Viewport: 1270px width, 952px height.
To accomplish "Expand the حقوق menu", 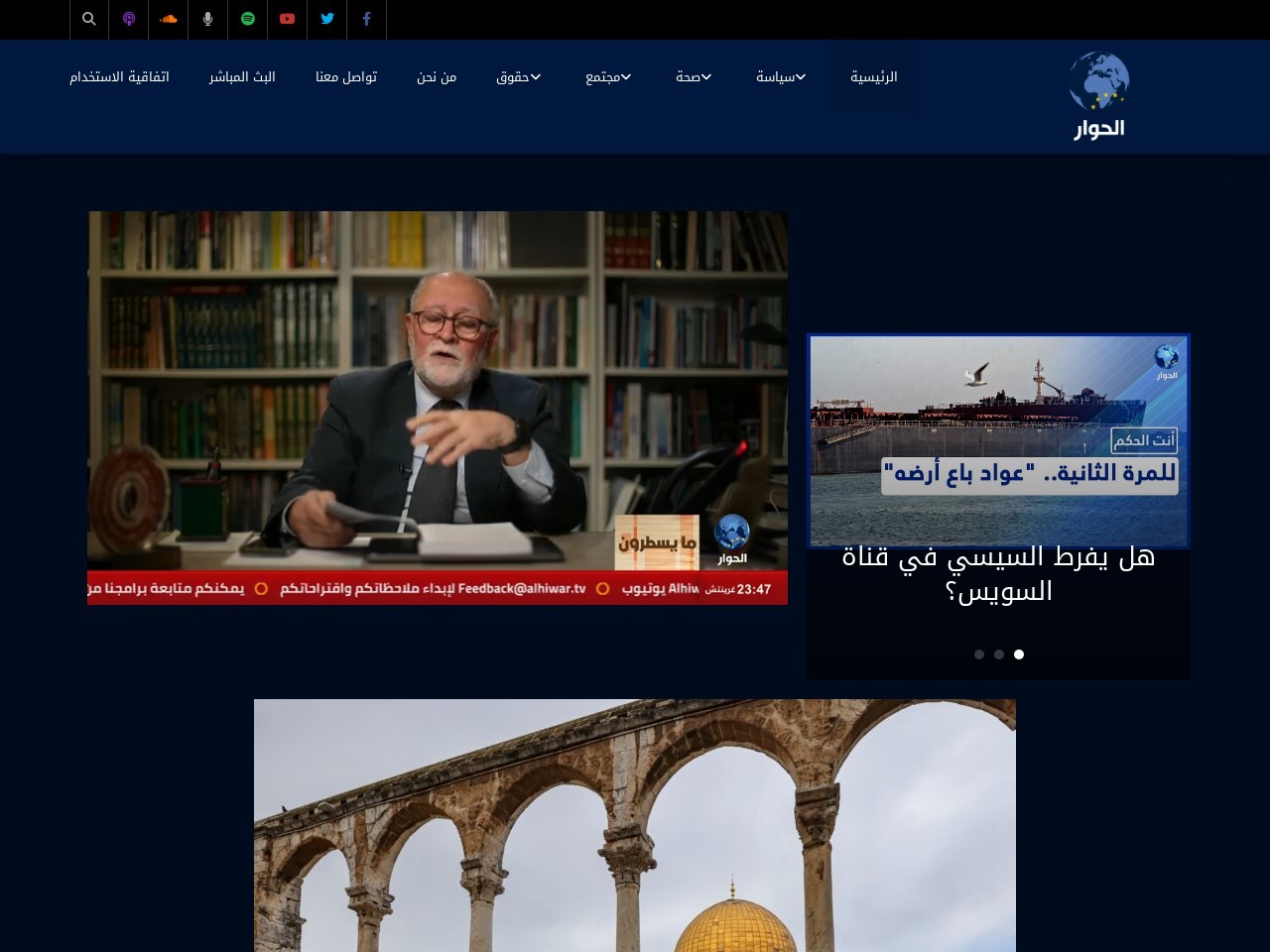I will (518, 77).
